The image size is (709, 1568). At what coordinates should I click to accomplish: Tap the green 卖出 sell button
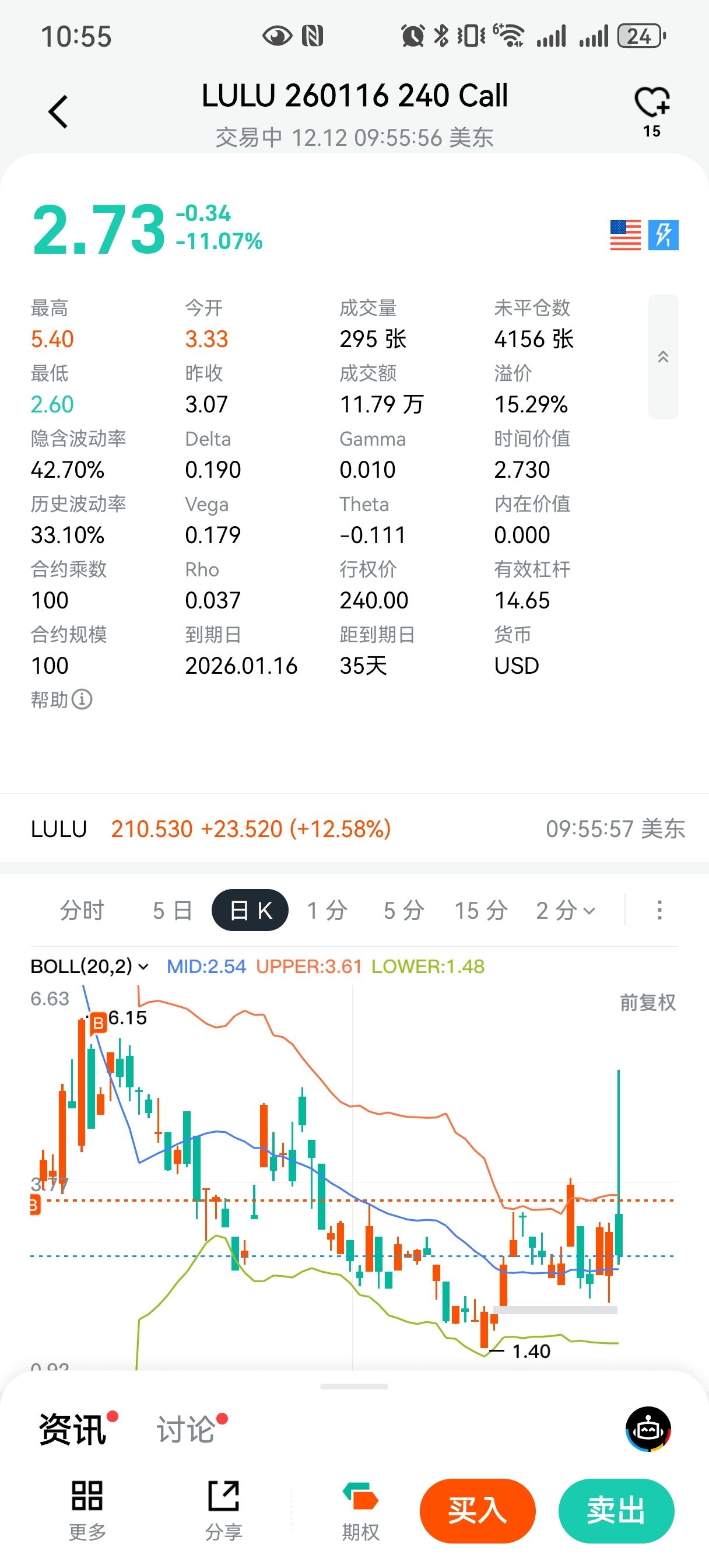(616, 1510)
